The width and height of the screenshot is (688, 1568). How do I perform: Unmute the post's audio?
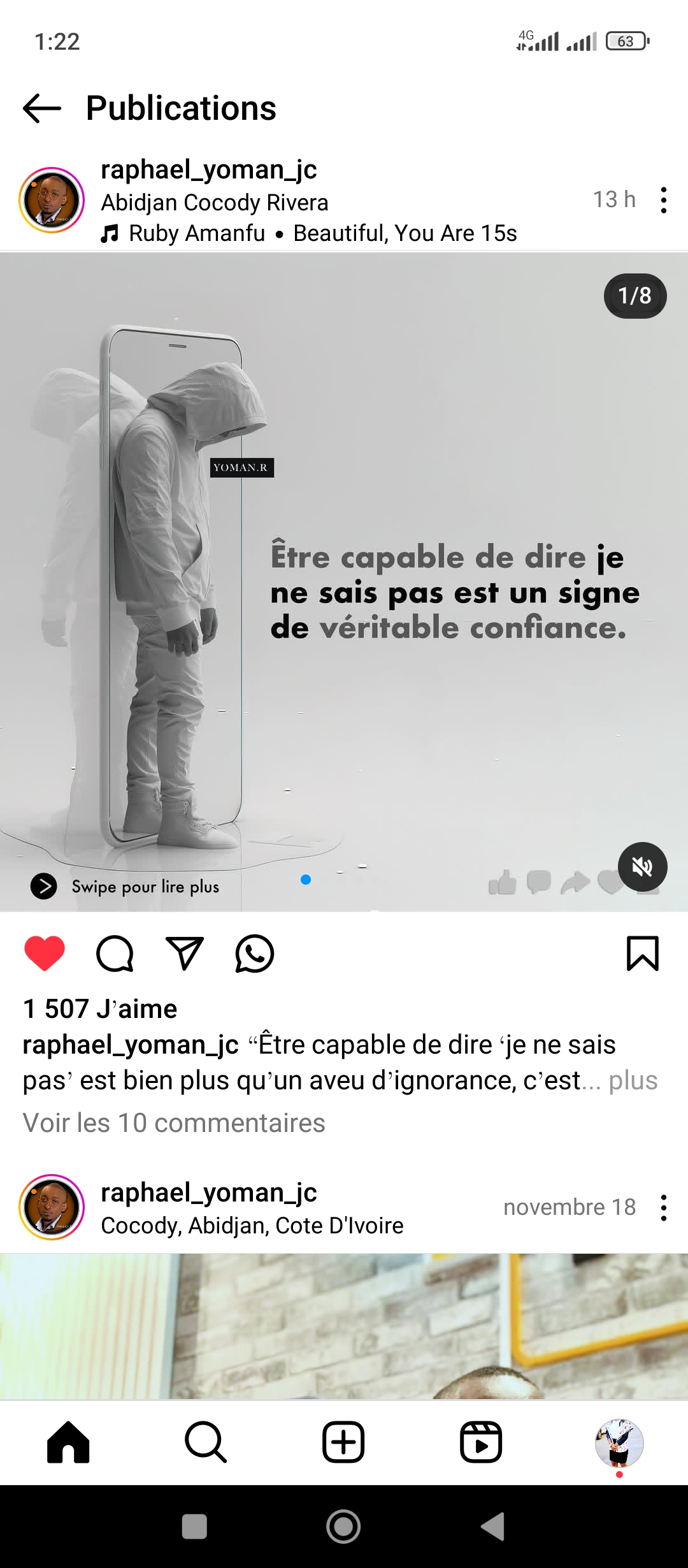tap(642, 867)
